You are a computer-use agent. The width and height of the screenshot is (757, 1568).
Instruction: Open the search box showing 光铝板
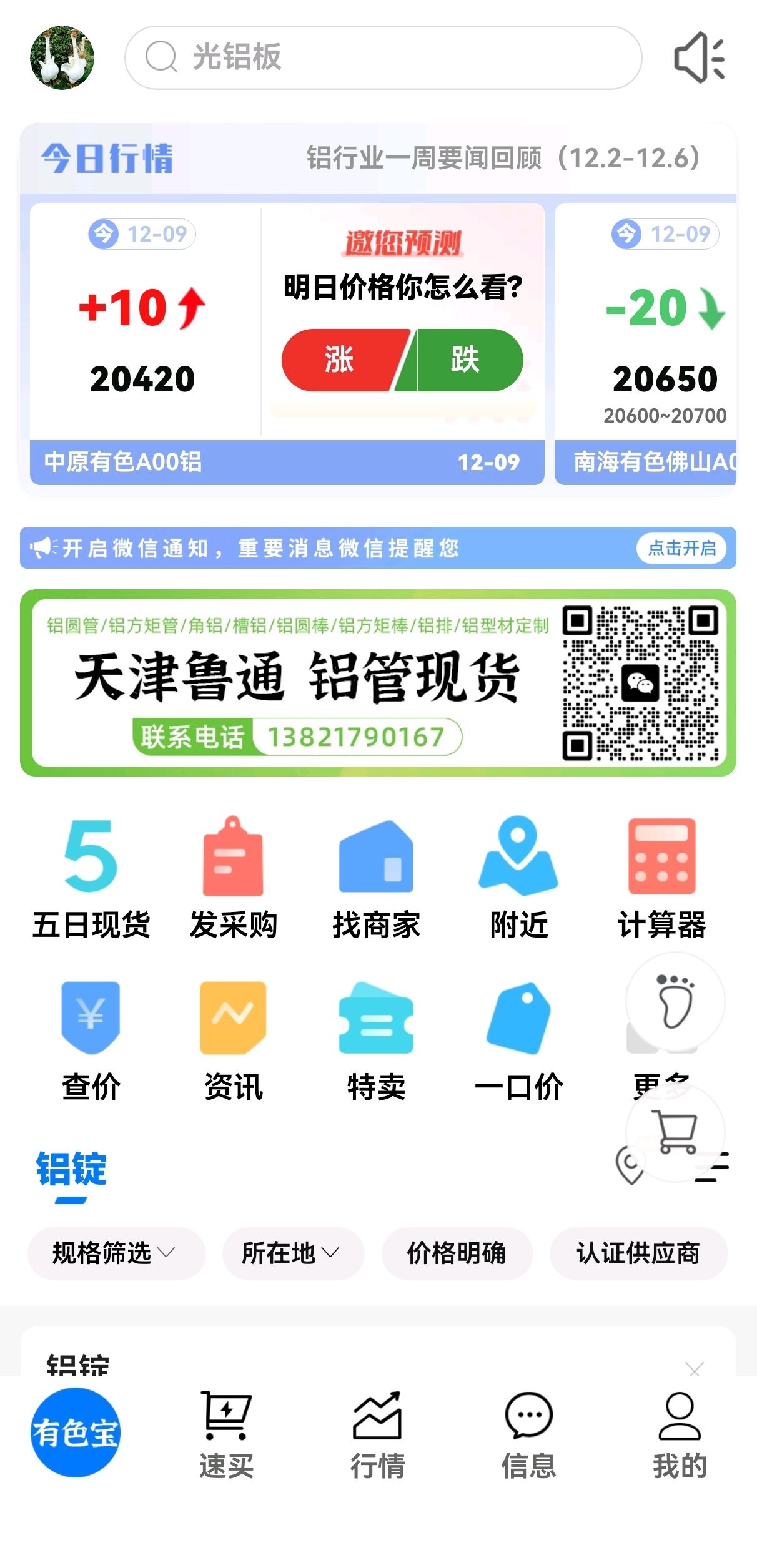[x=383, y=57]
